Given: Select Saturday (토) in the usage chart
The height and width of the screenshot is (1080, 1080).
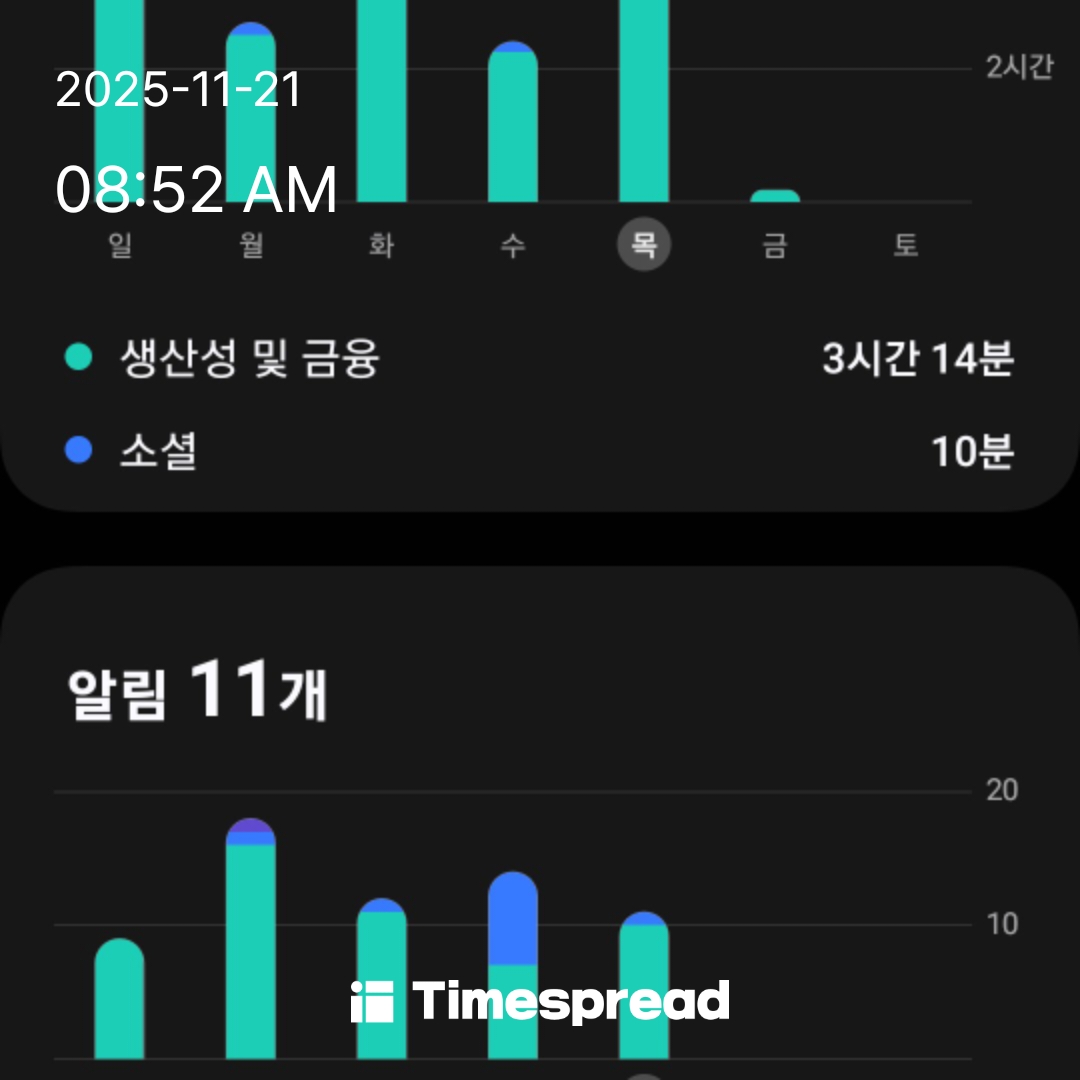Looking at the screenshot, I should click(906, 245).
